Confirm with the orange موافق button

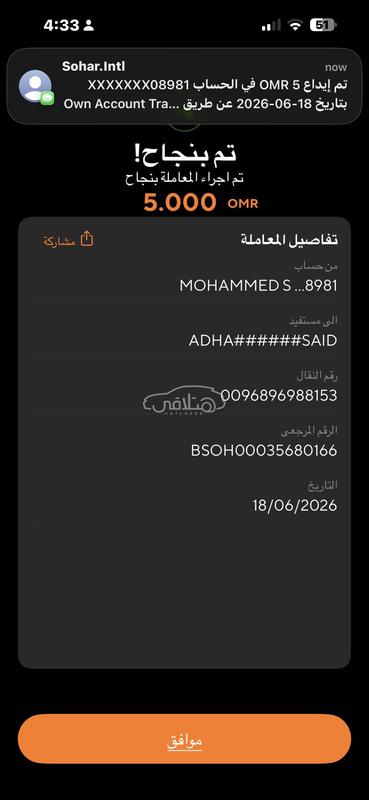click(184, 739)
